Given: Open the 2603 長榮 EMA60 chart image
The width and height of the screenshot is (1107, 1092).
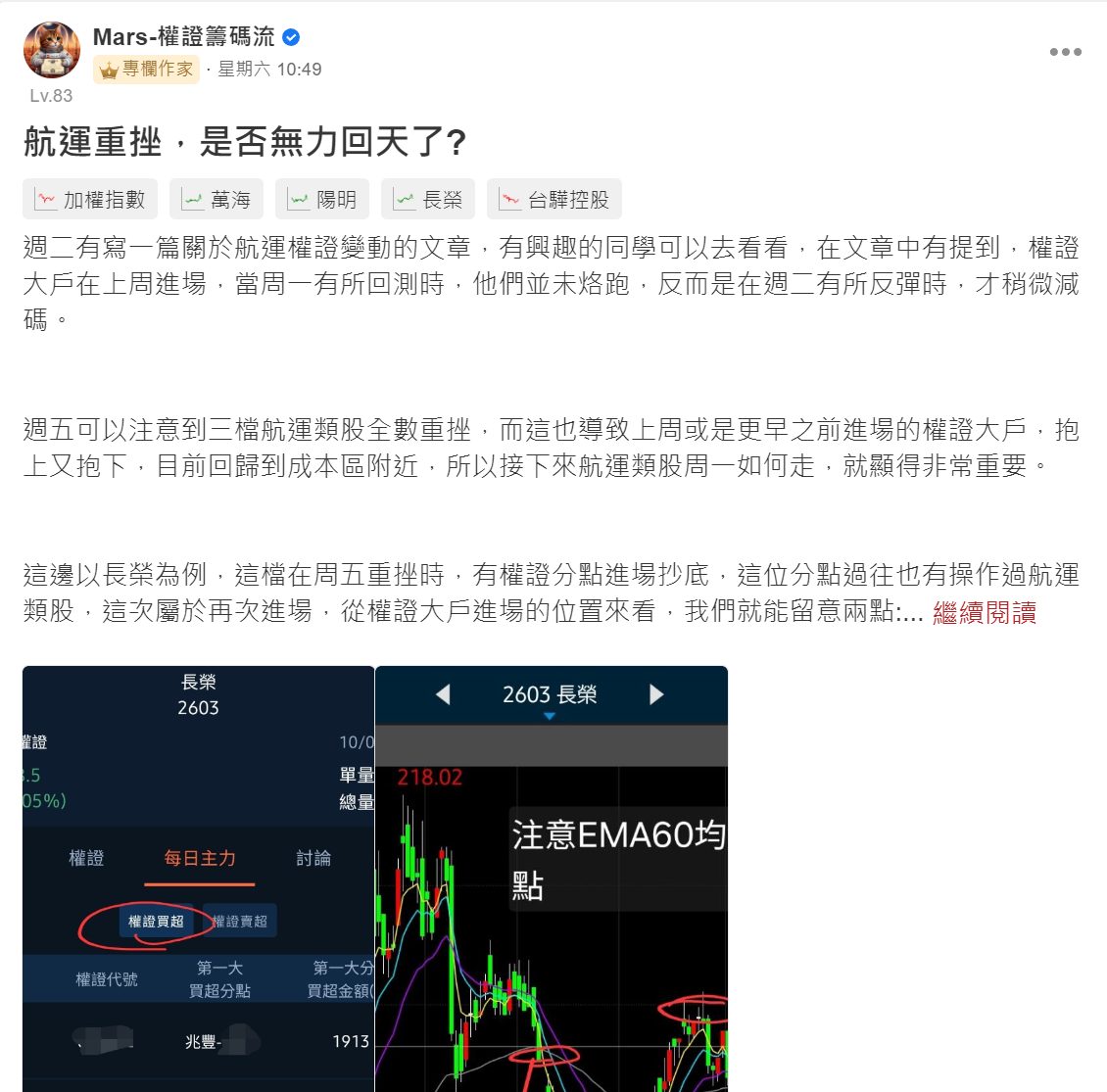Looking at the screenshot, I should point(552,878).
